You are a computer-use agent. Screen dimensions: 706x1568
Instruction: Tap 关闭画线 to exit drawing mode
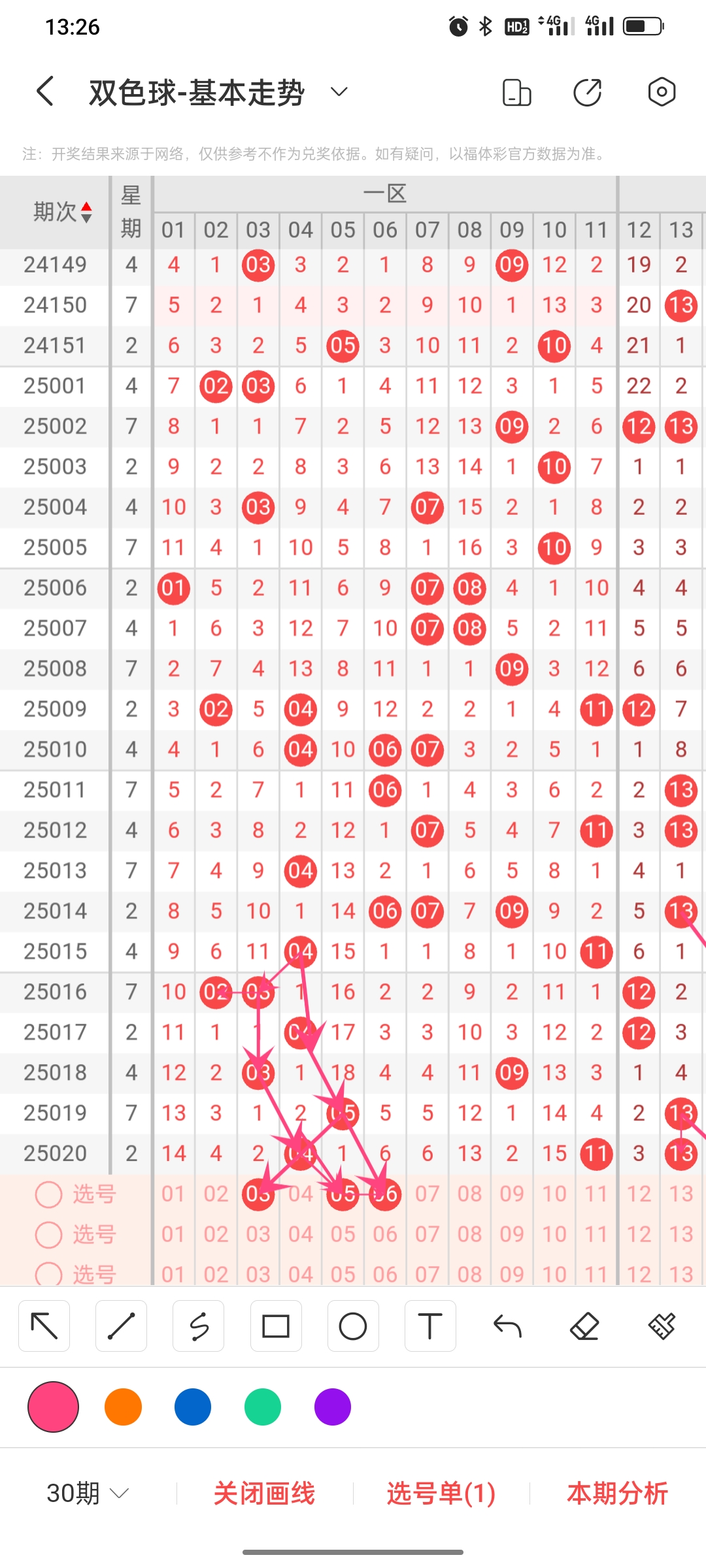click(264, 1494)
